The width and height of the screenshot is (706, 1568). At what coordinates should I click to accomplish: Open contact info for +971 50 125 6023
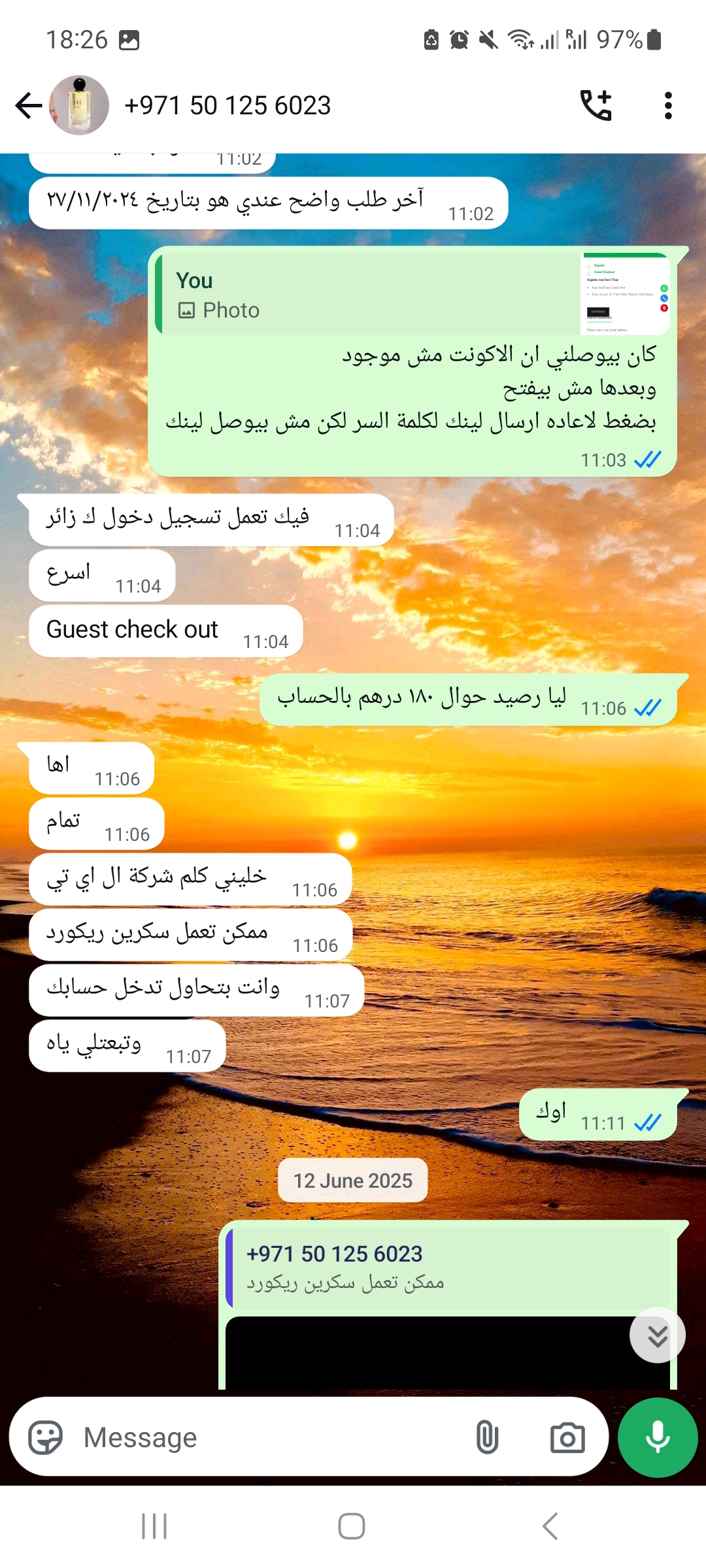(x=227, y=105)
